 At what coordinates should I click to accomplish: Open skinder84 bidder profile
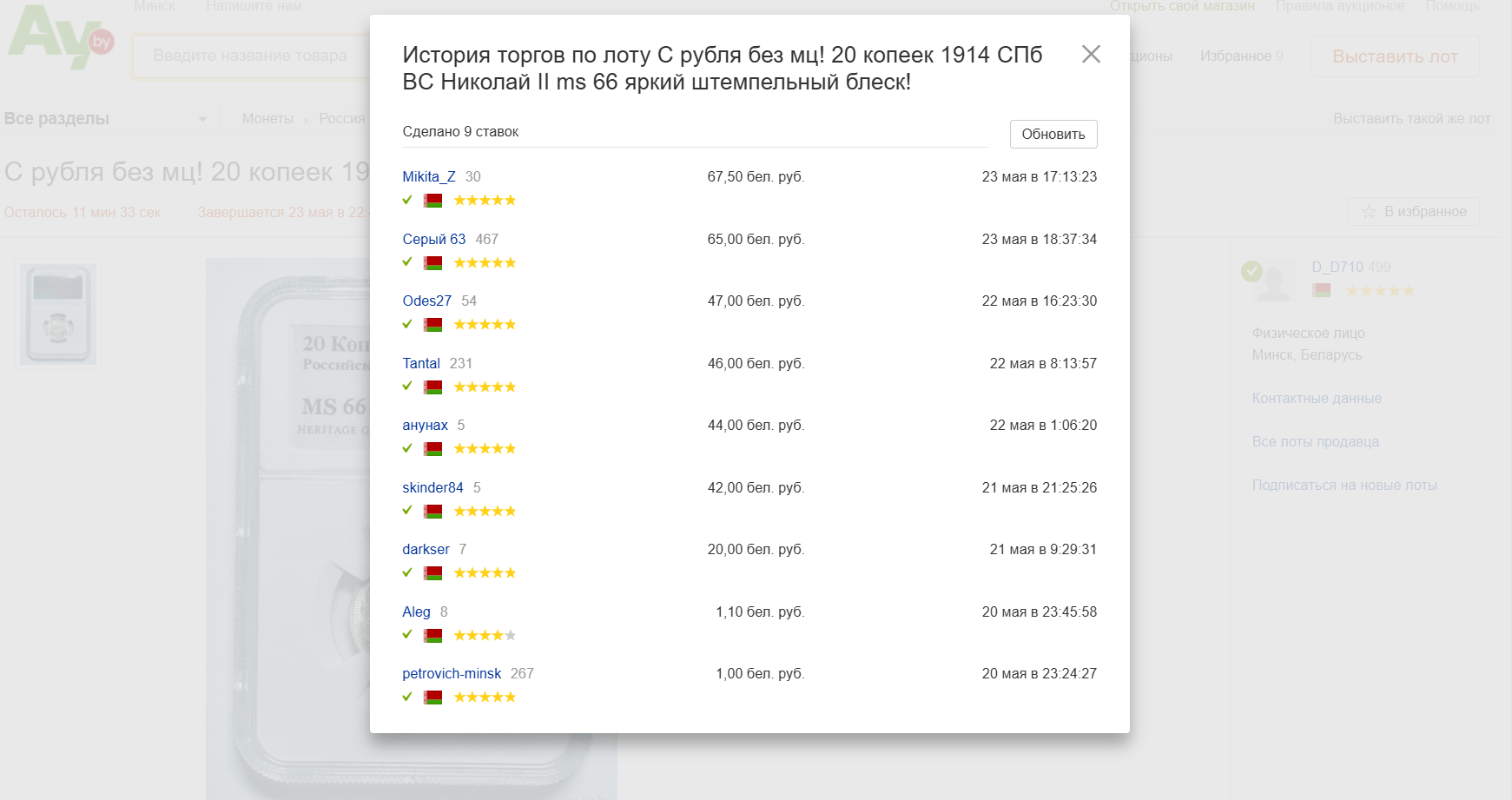(432, 487)
